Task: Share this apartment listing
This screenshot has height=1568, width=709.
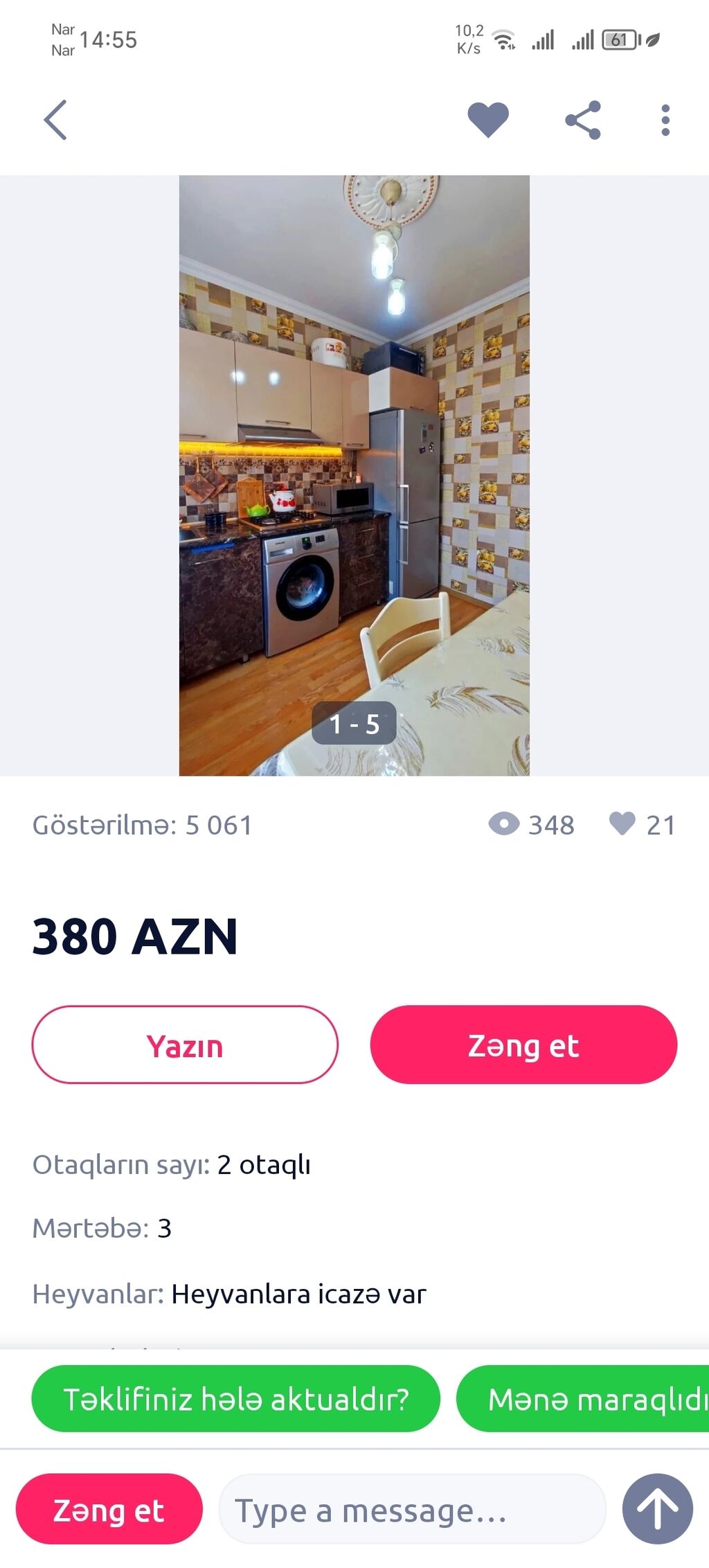Action: tap(583, 120)
